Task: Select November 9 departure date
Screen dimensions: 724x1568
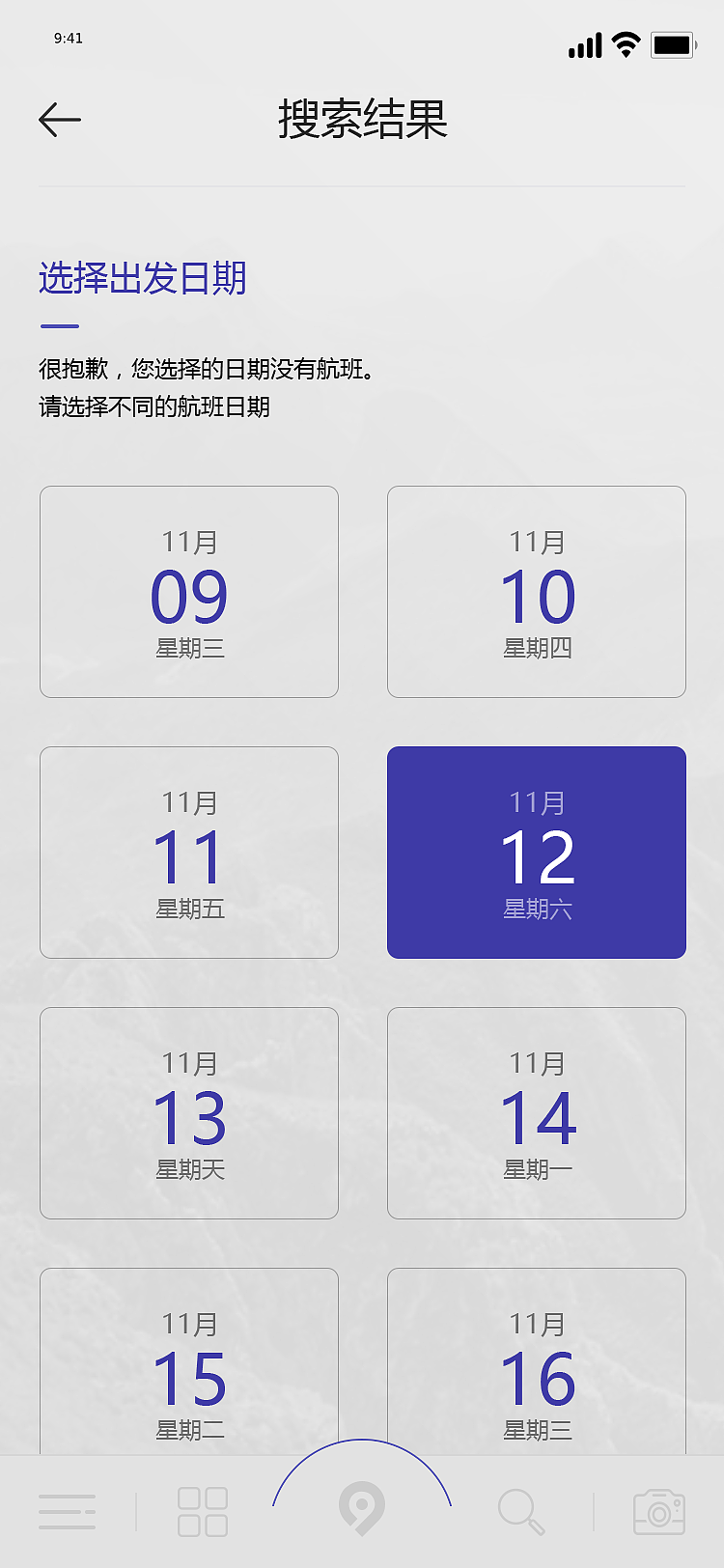Action: click(188, 591)
